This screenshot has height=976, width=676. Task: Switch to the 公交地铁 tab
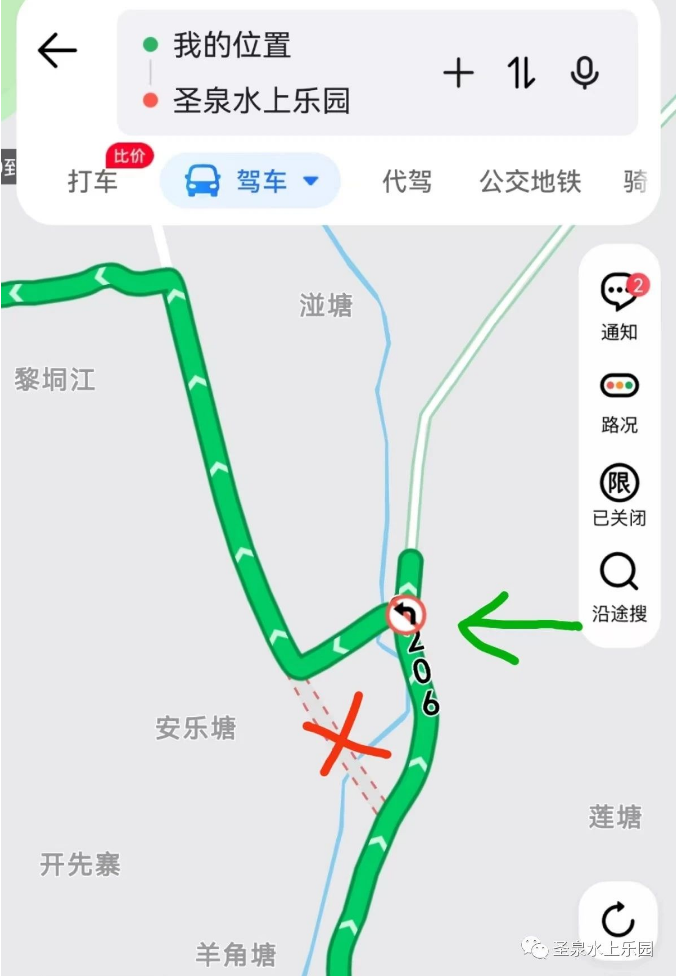[x=530, y=181]
